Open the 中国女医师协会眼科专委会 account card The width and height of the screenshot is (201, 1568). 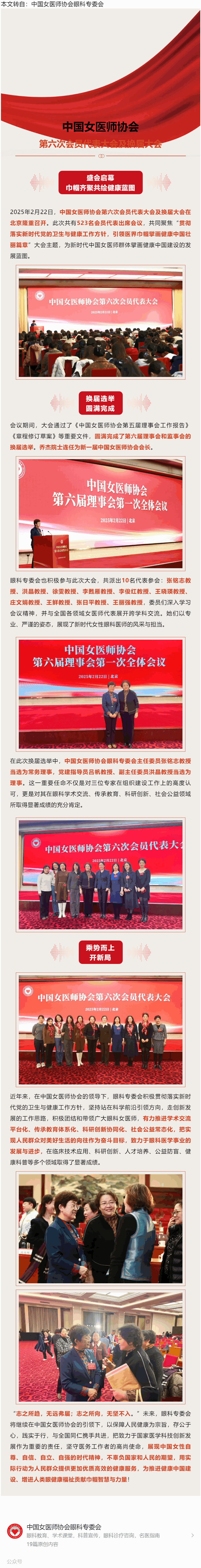click(x=98, y=1535)
